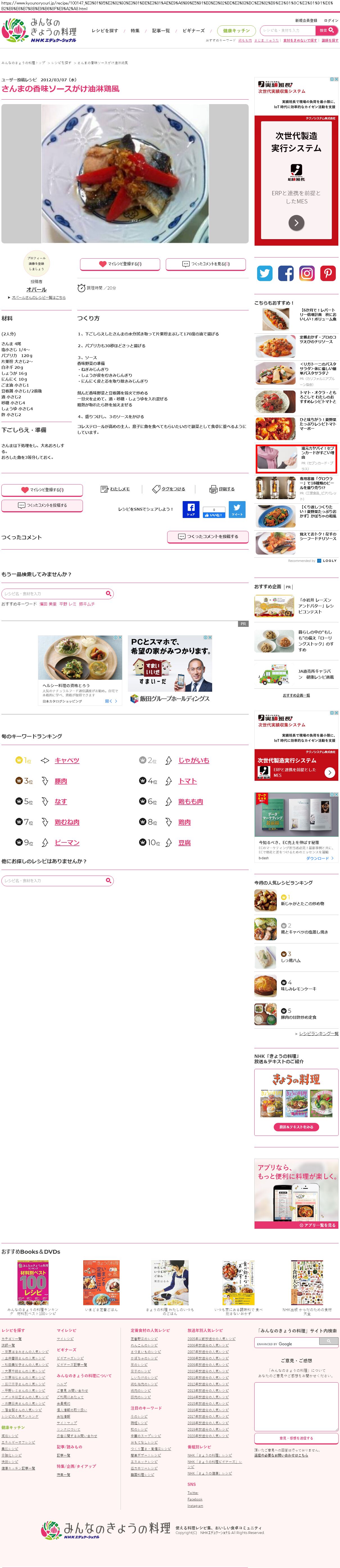The width and height of the screenshot is (340, 1568).
Task: Open the キャベツ keyword ranking link
Action: (67, 760)
